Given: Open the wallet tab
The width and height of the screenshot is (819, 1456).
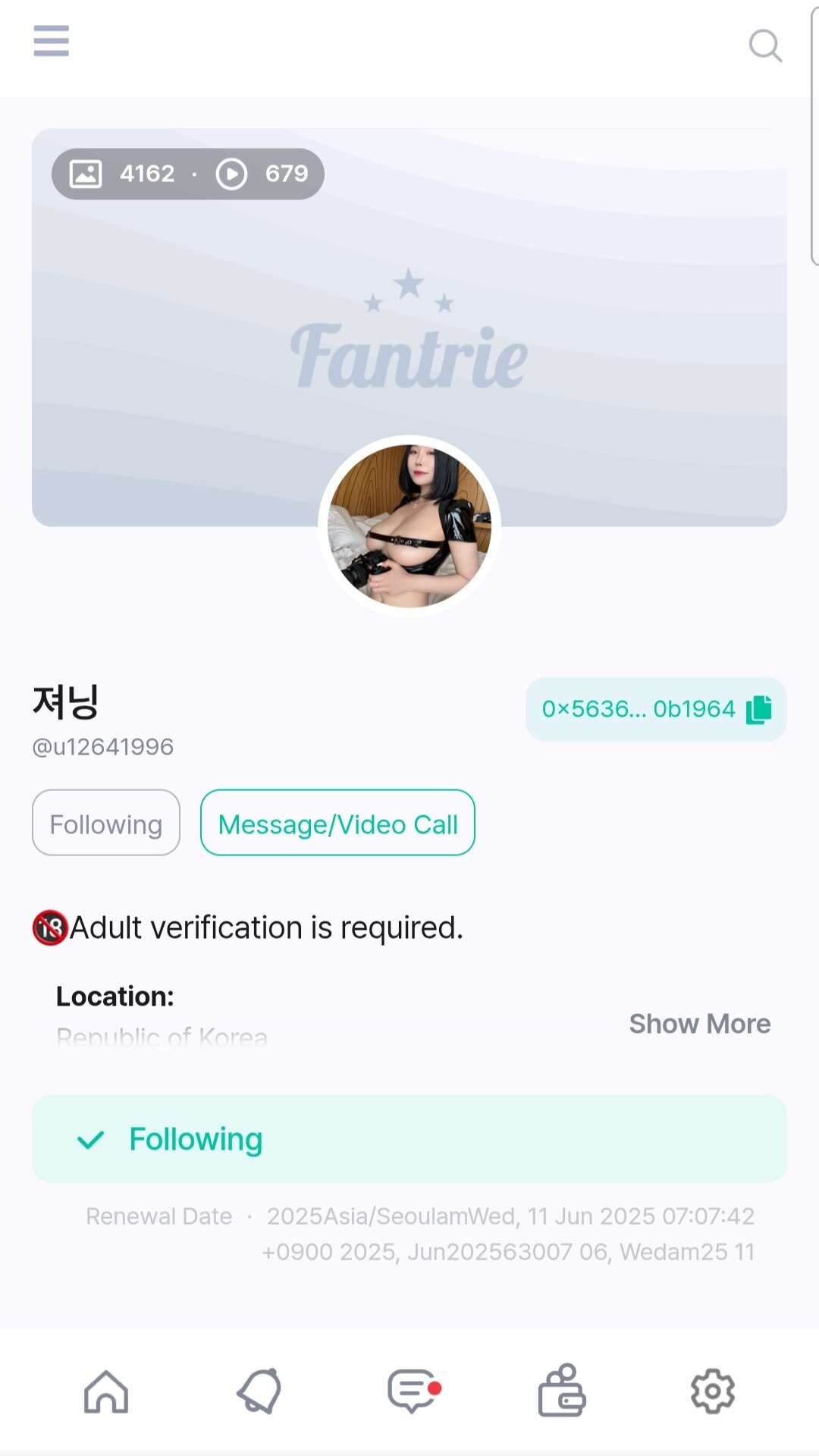Looking at the screenshot, I should [562, 1392].
